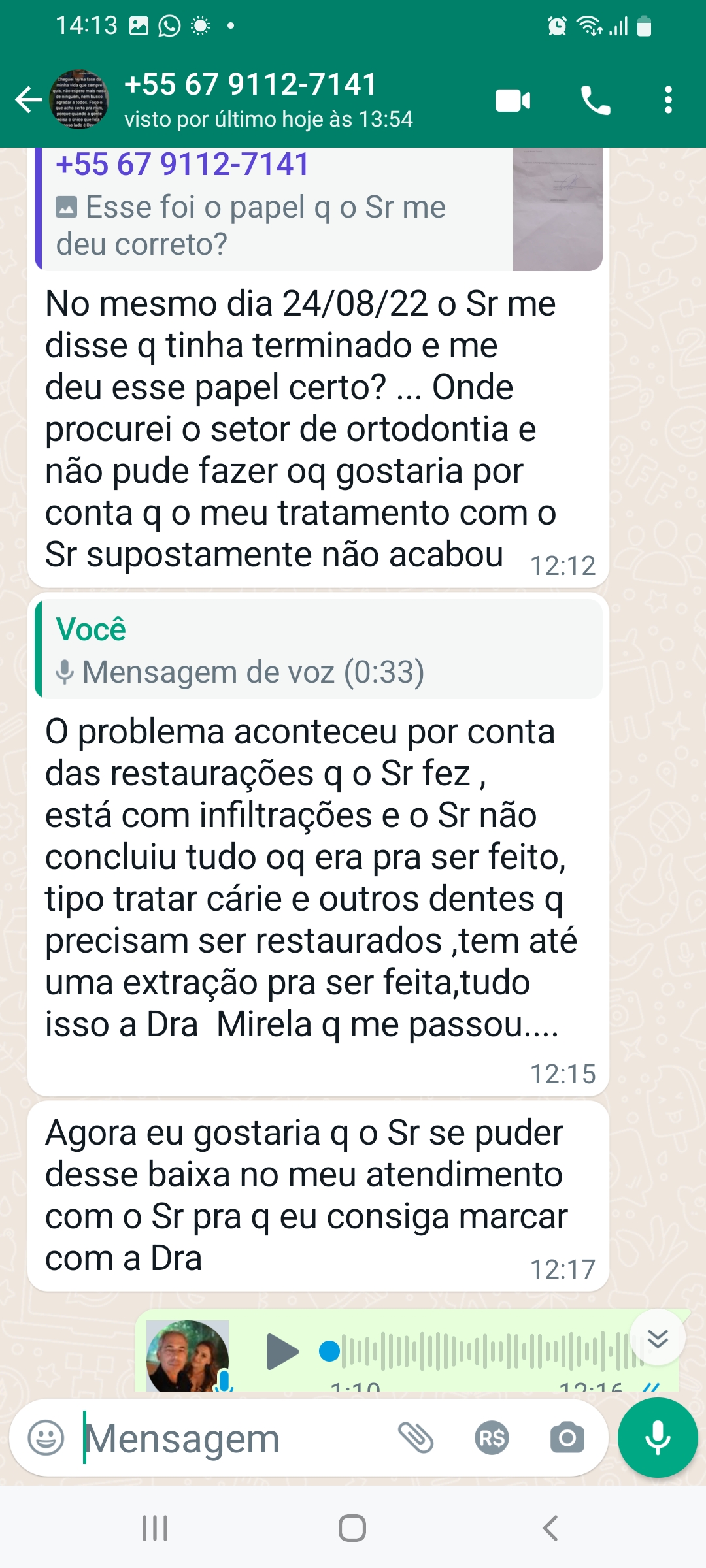Viewport: 706px width, 1568px height.
Task: Play the voice message
Action: tap(282, 1351)
